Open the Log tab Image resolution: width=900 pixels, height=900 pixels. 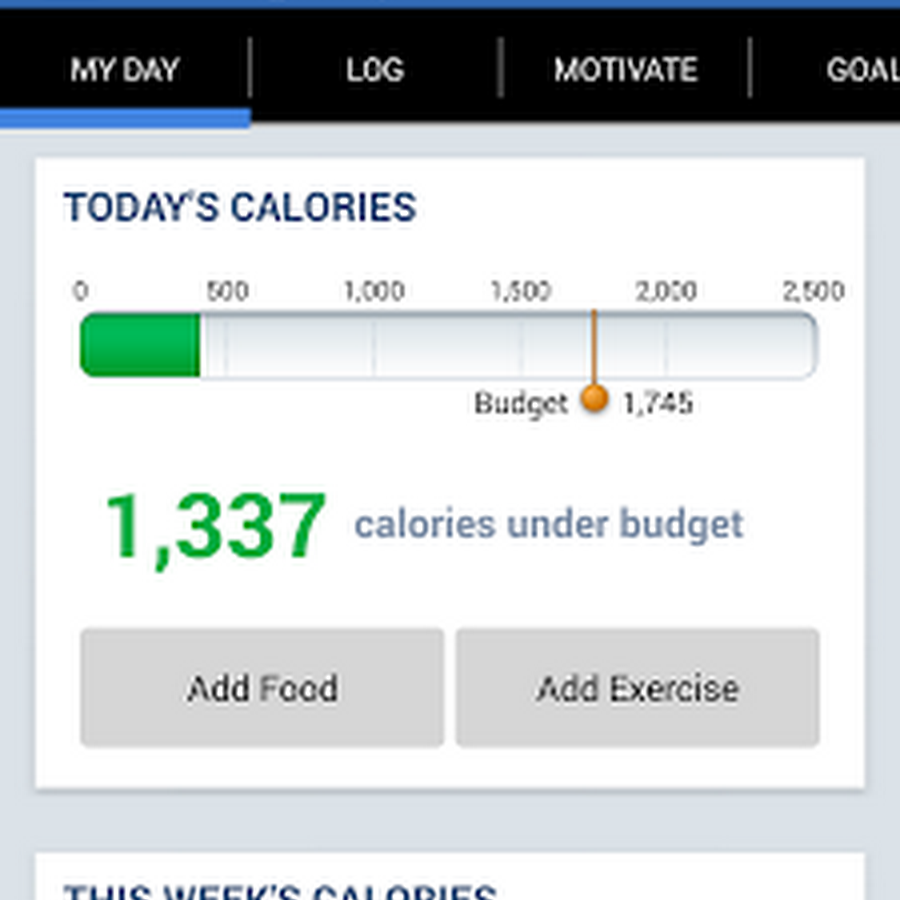point(375,70)
